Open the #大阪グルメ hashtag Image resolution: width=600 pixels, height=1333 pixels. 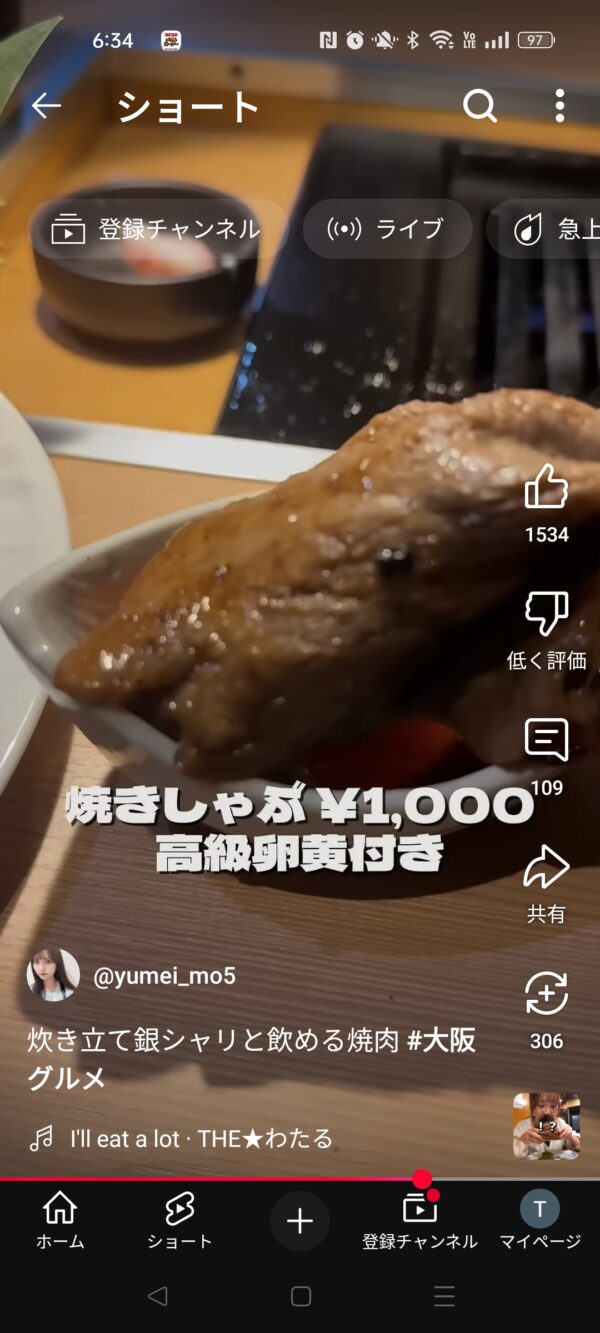point(441,1041)
